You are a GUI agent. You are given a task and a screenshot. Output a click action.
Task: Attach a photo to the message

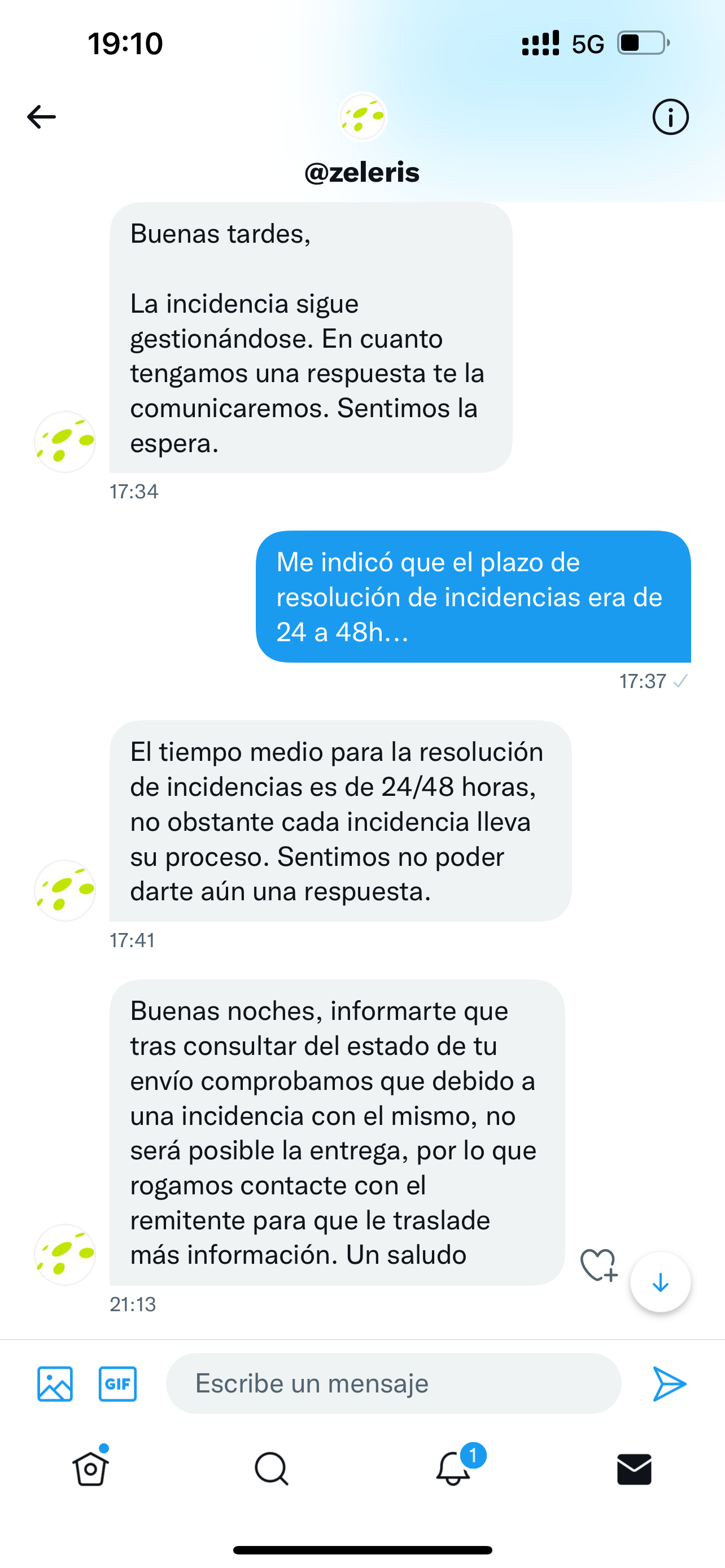pos(55,1383)
